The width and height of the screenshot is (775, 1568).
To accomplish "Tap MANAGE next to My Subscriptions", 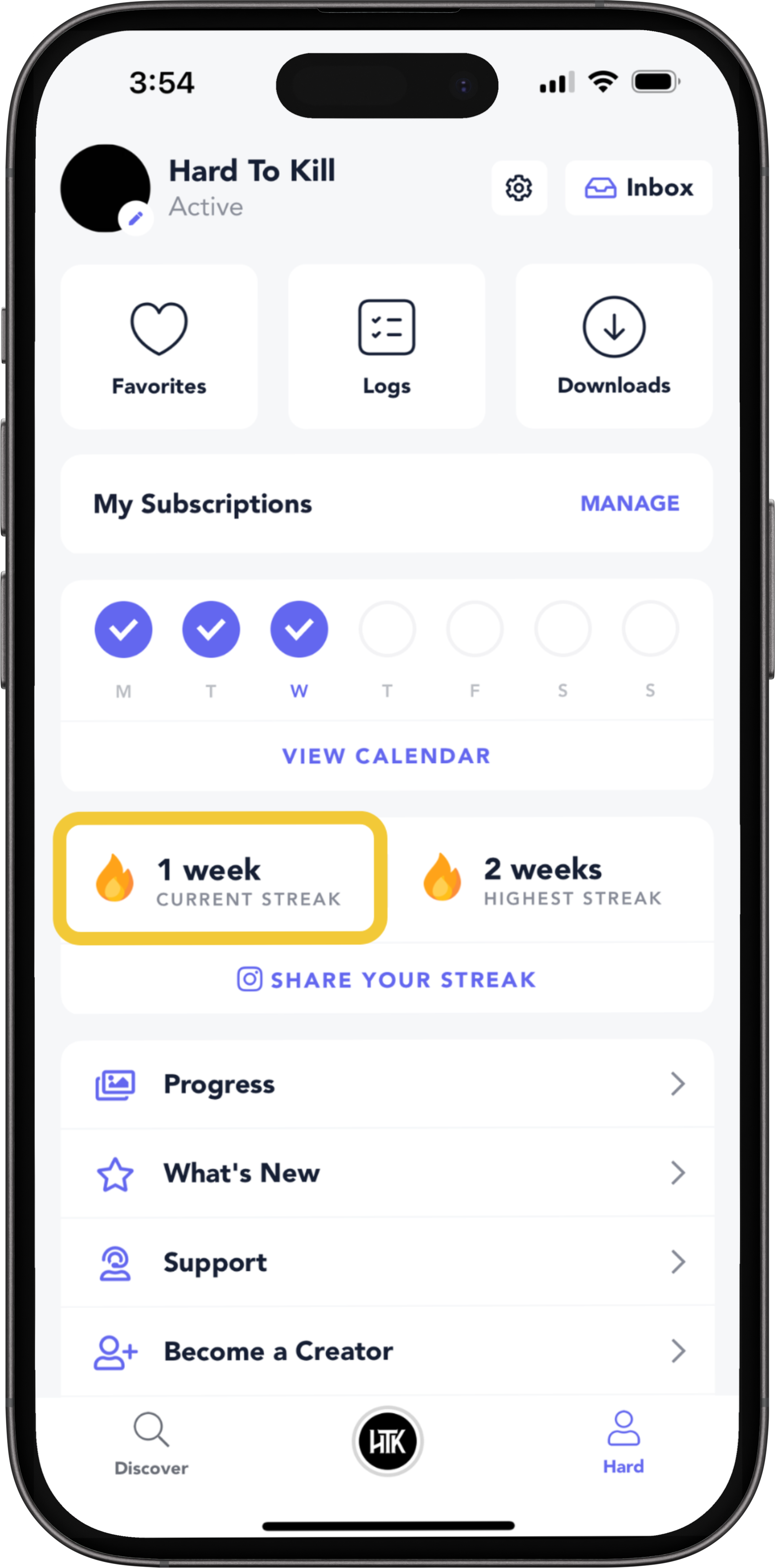I will point(630,503).
